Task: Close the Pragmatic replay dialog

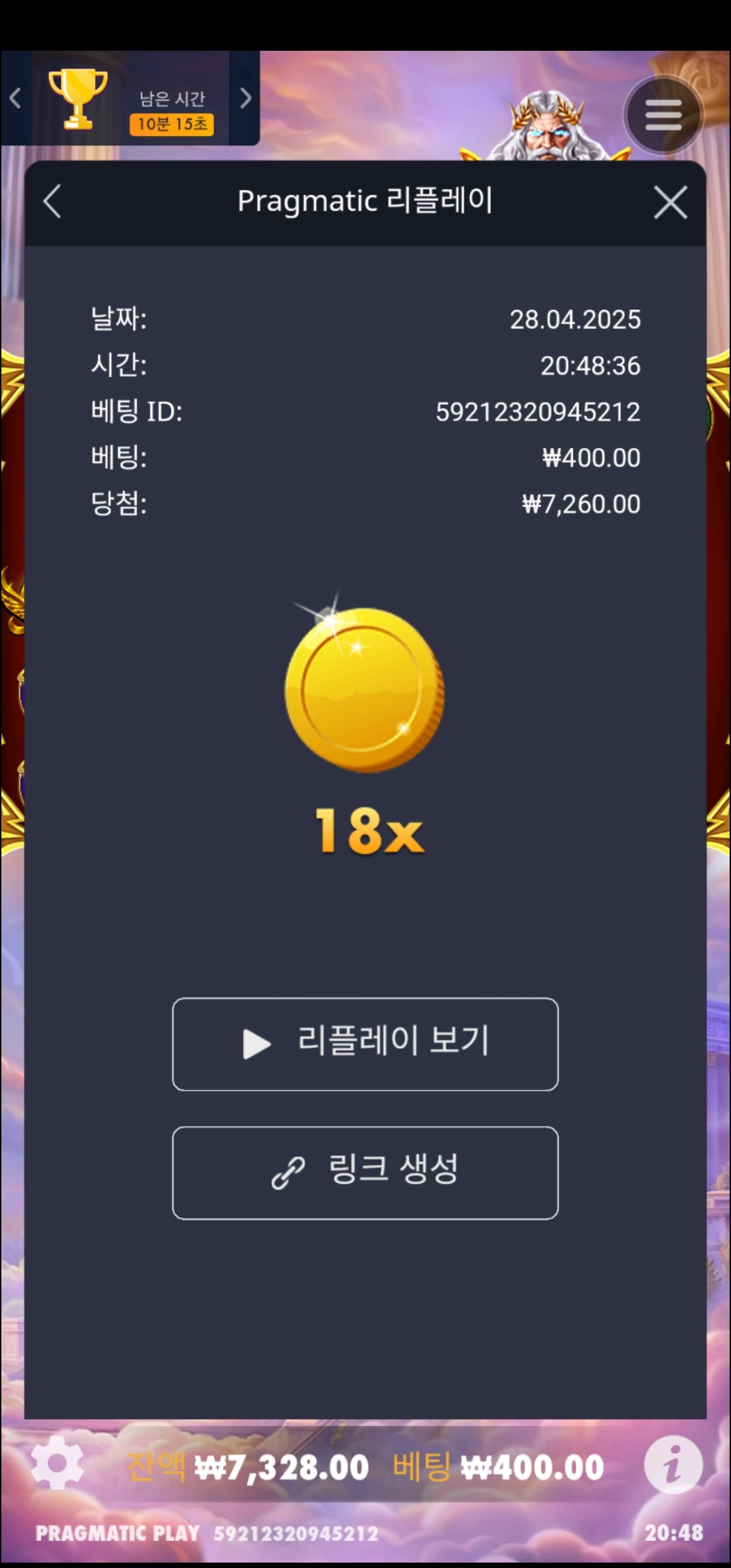Action: [x=670, y=202]
